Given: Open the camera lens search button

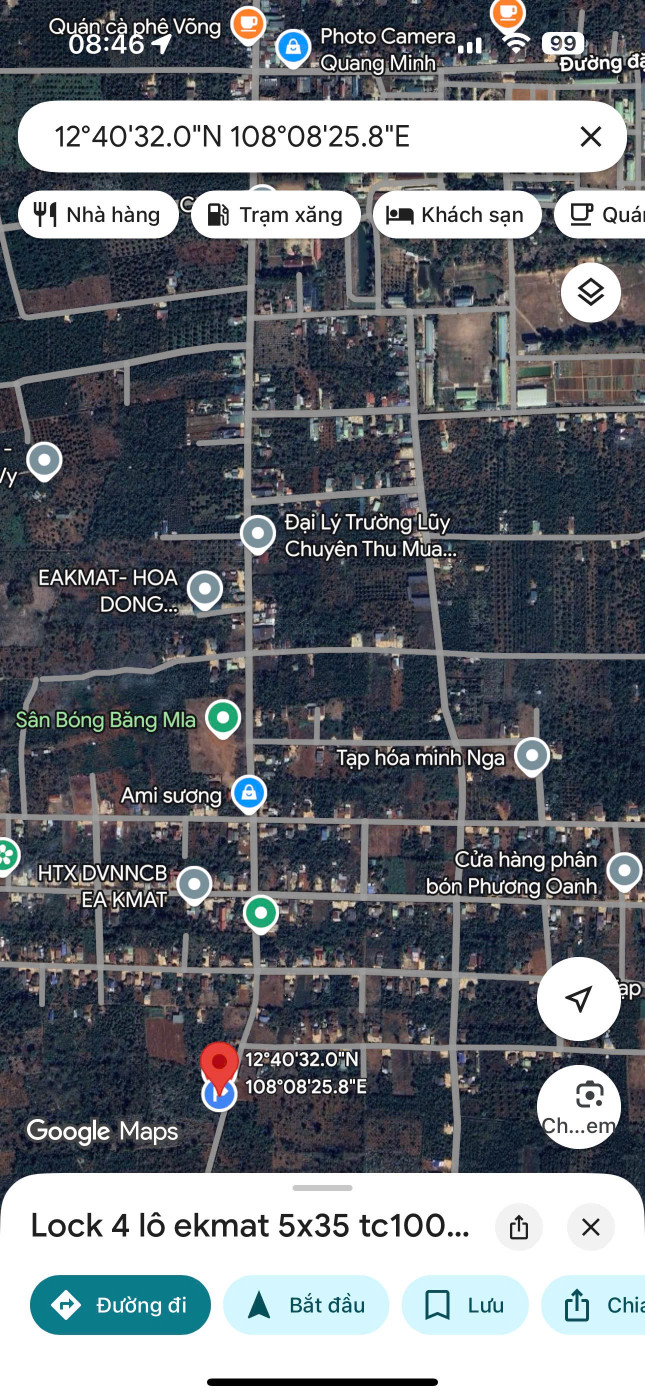Looking at the screenshot, I should click(x=579, y=1107).
